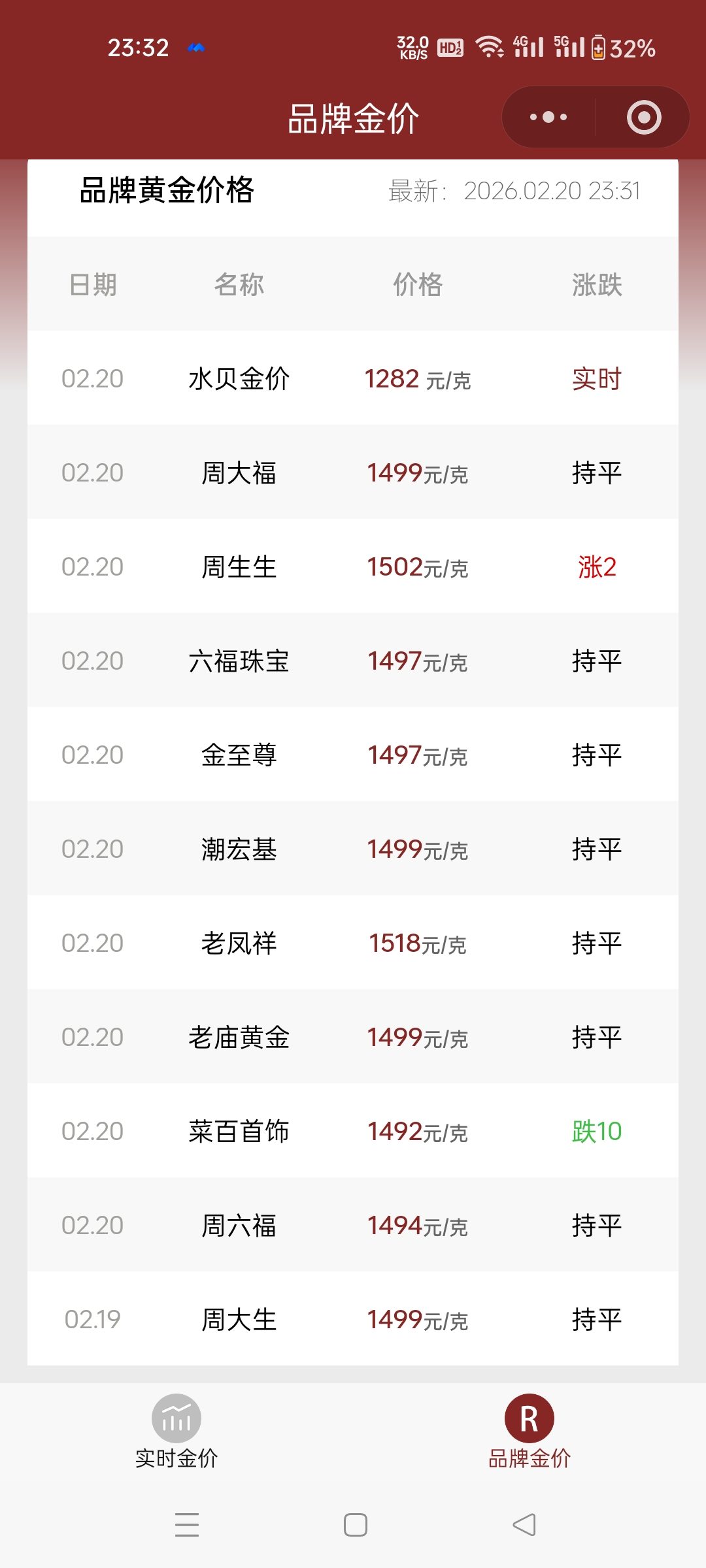Open the mini-program more options menu
The image size is (706, 1568).
[x=546, y=116]
